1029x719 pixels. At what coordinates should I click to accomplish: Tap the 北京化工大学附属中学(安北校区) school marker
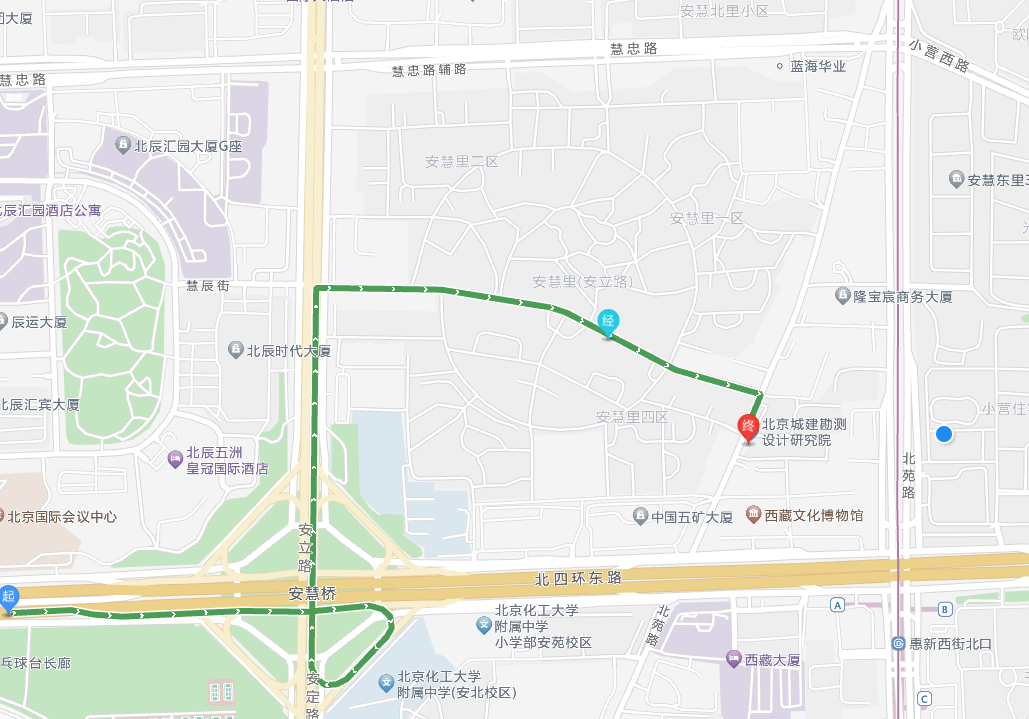(386, 683)
